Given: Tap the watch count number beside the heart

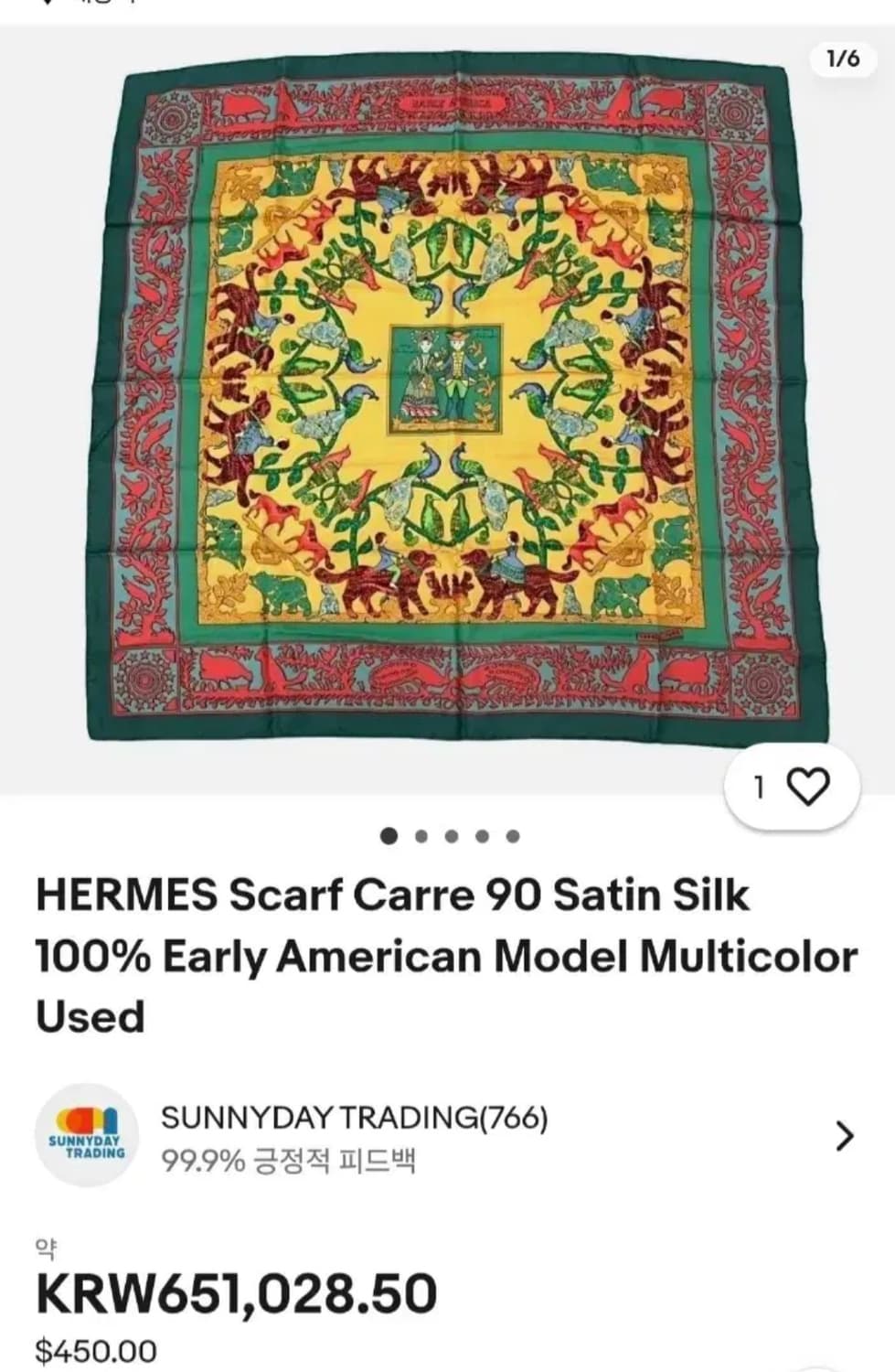Looking at the screenshot, I should coord(758,785).
